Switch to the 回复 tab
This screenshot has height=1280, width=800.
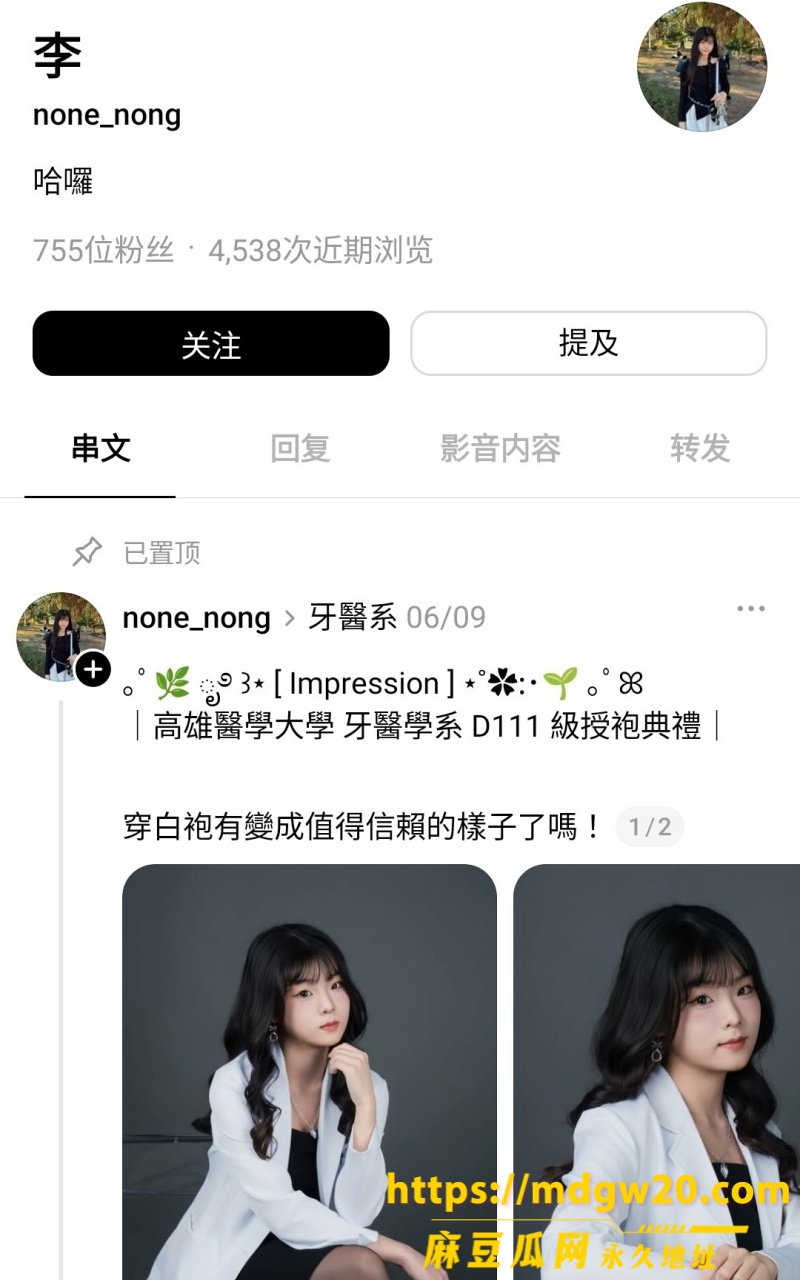(300, 448)
